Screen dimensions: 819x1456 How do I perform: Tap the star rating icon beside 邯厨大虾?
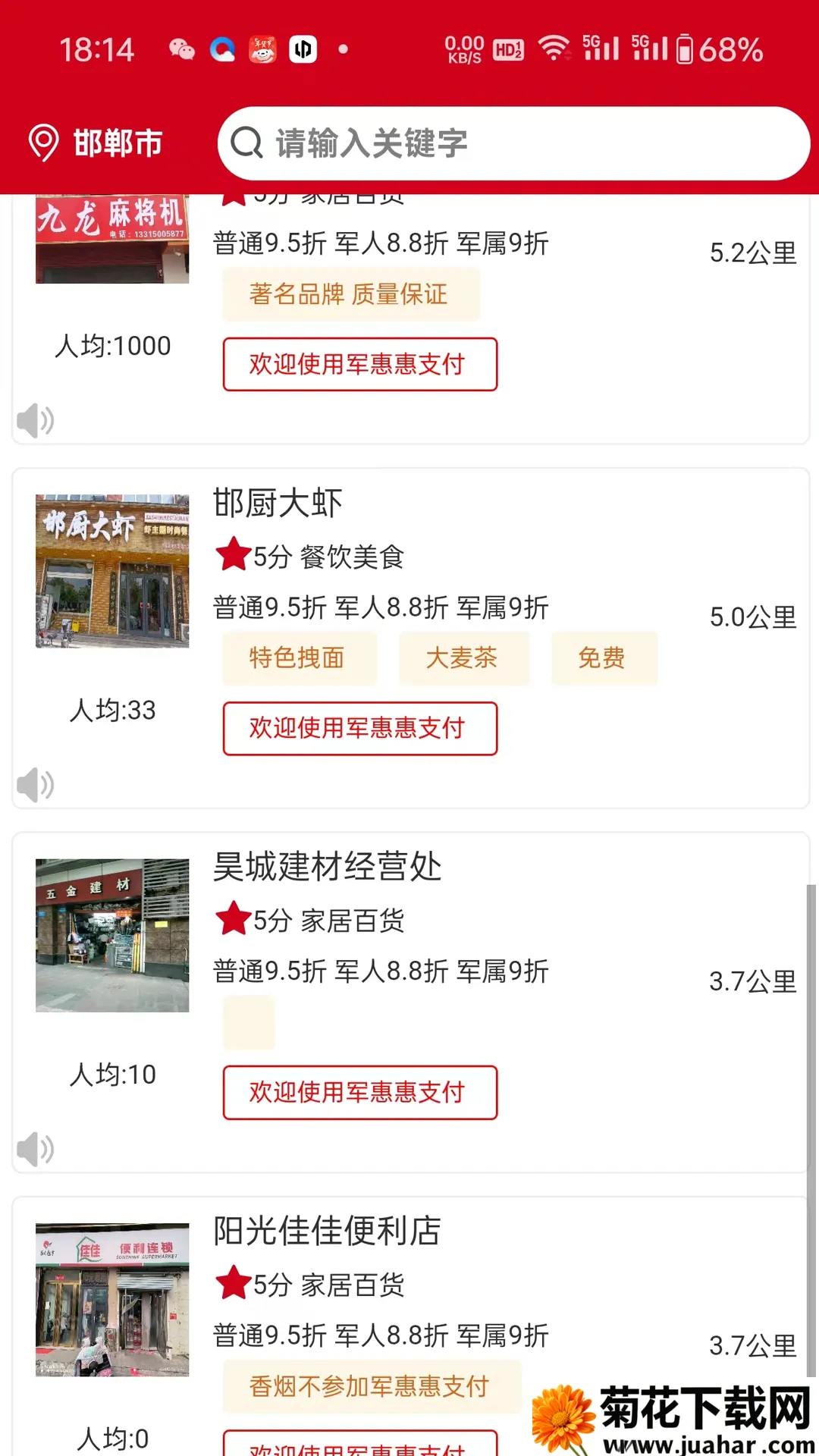point(232,555)
